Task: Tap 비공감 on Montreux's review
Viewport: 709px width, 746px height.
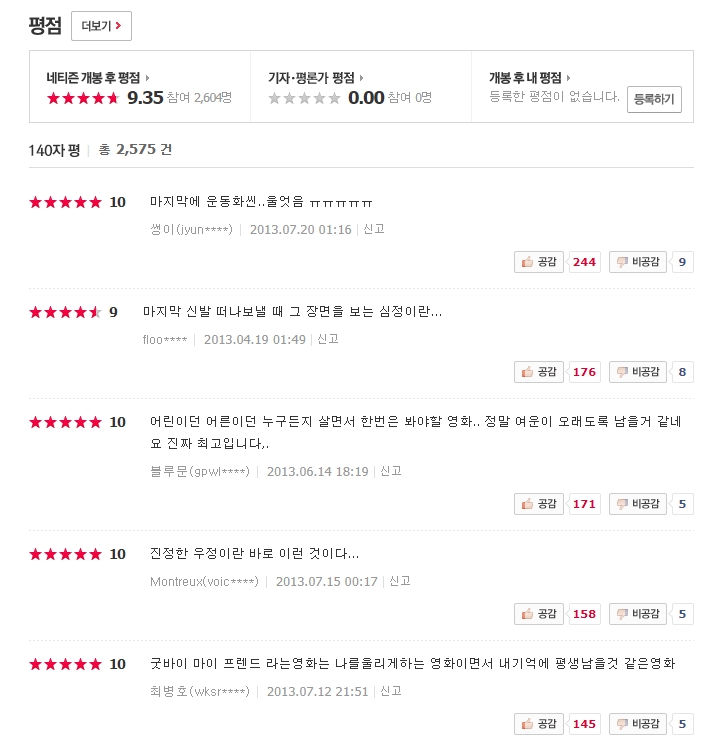Action: tap(638, 613)
